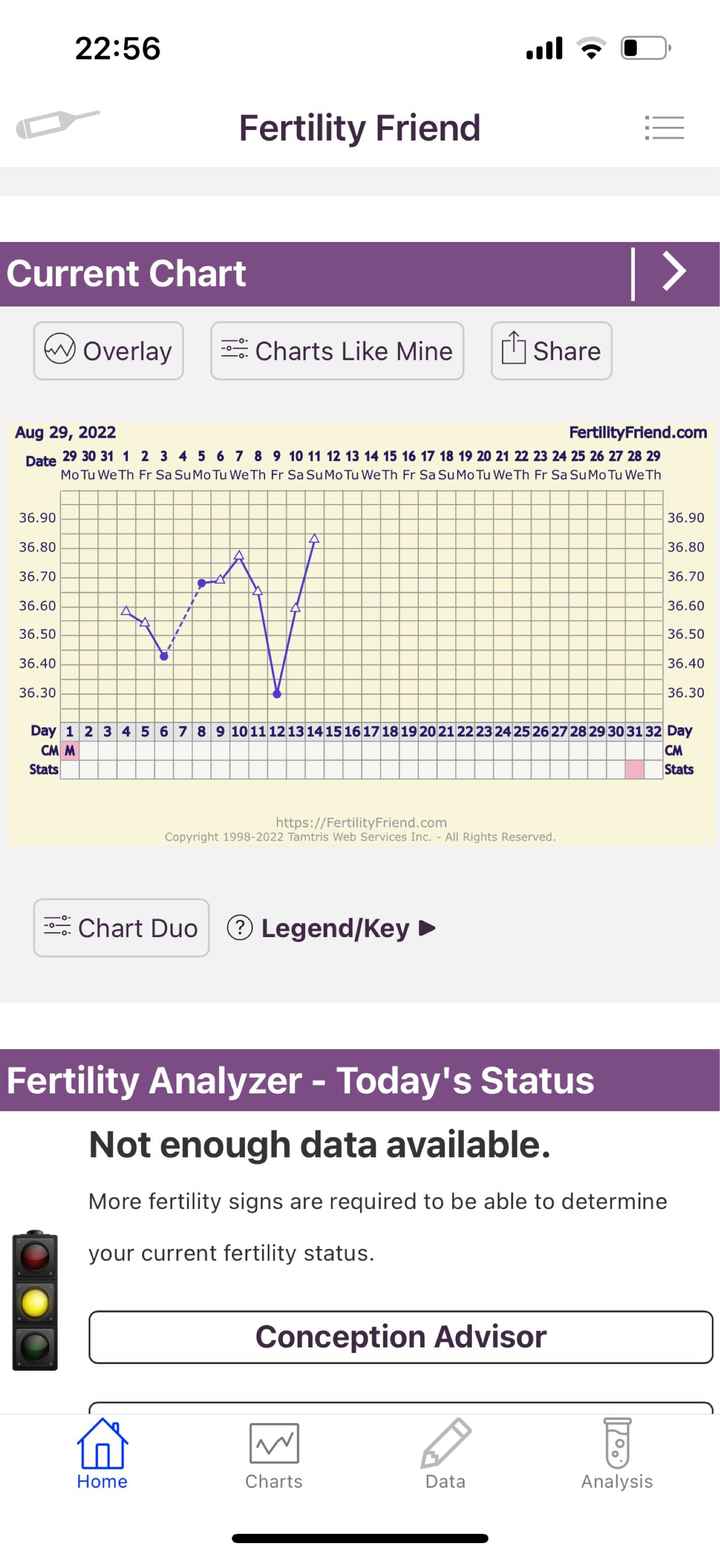The image size is (720, 1557).
Task: Open the Conception Advisor
Action: point(400,1337)
